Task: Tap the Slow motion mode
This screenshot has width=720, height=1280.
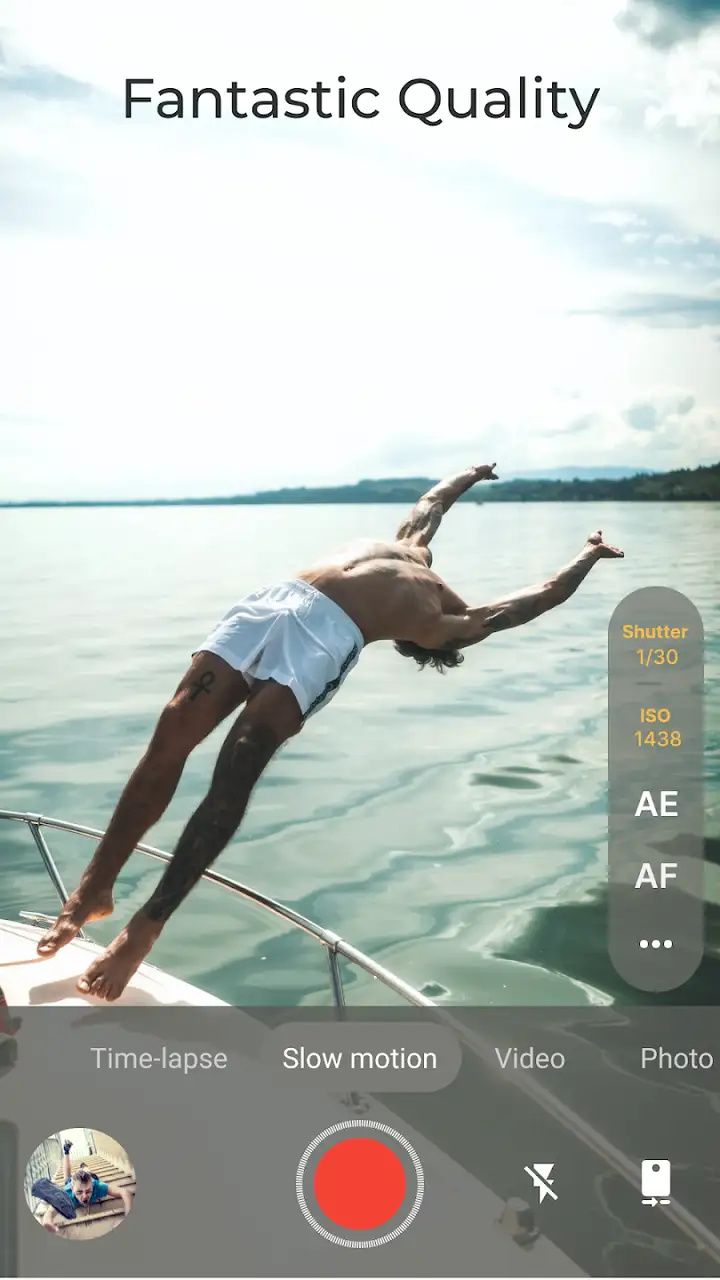Action: point(360,1058)
